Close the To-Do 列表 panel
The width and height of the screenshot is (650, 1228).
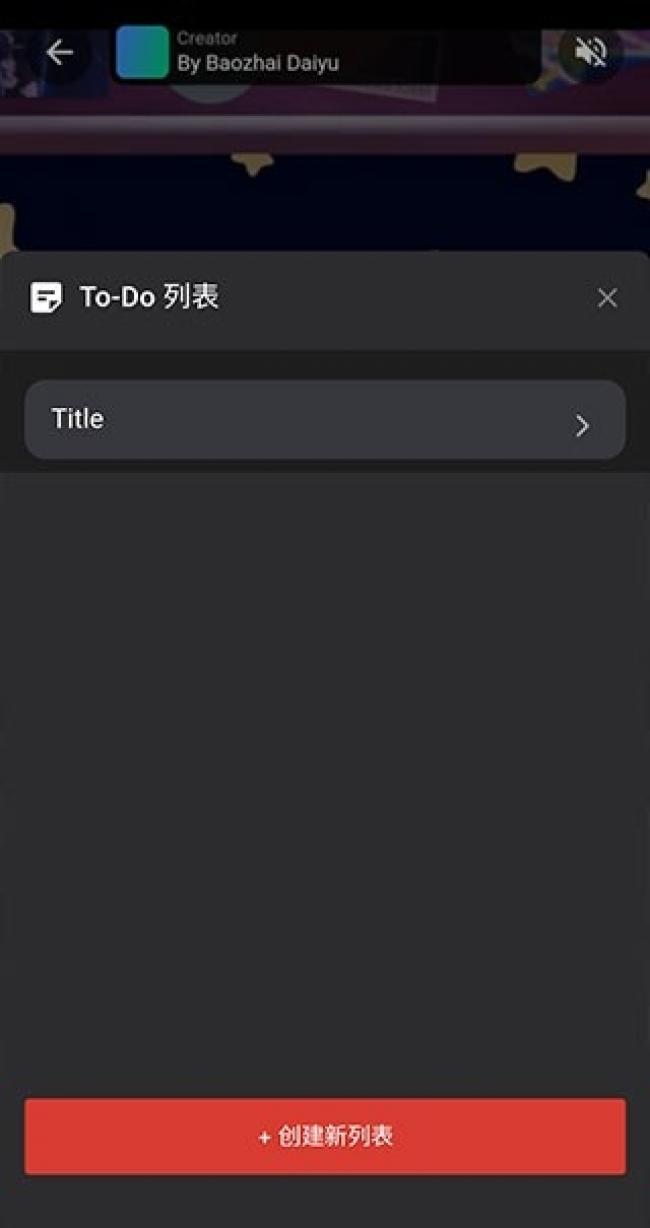607,298
